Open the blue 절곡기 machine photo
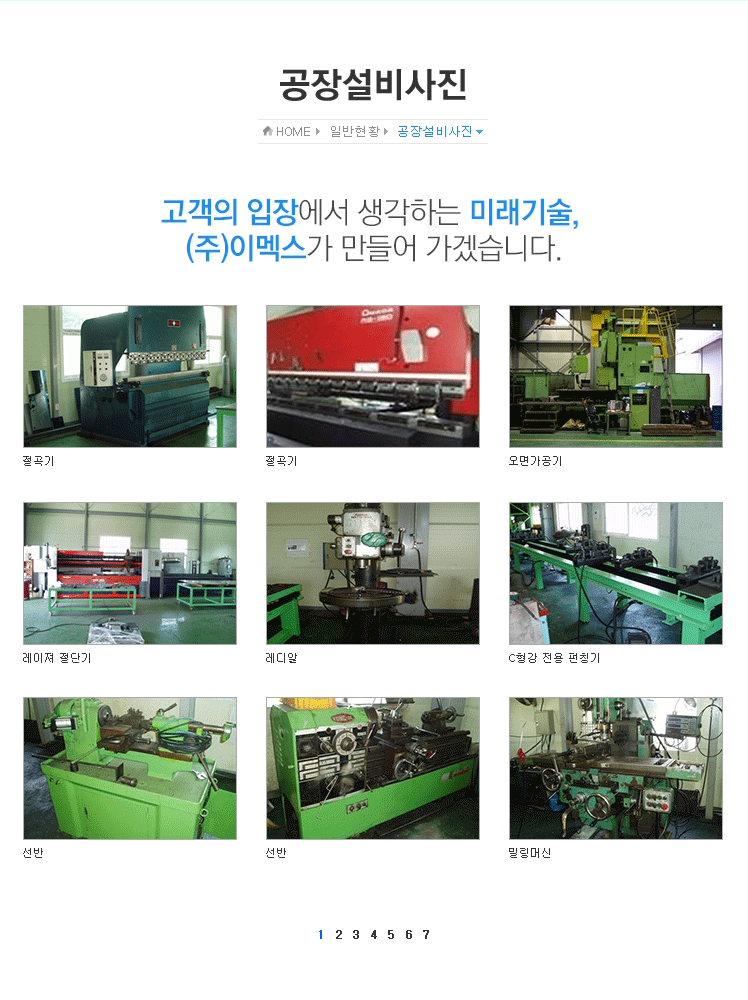The height and width of the screenshot is (1000, 748). 130,376
